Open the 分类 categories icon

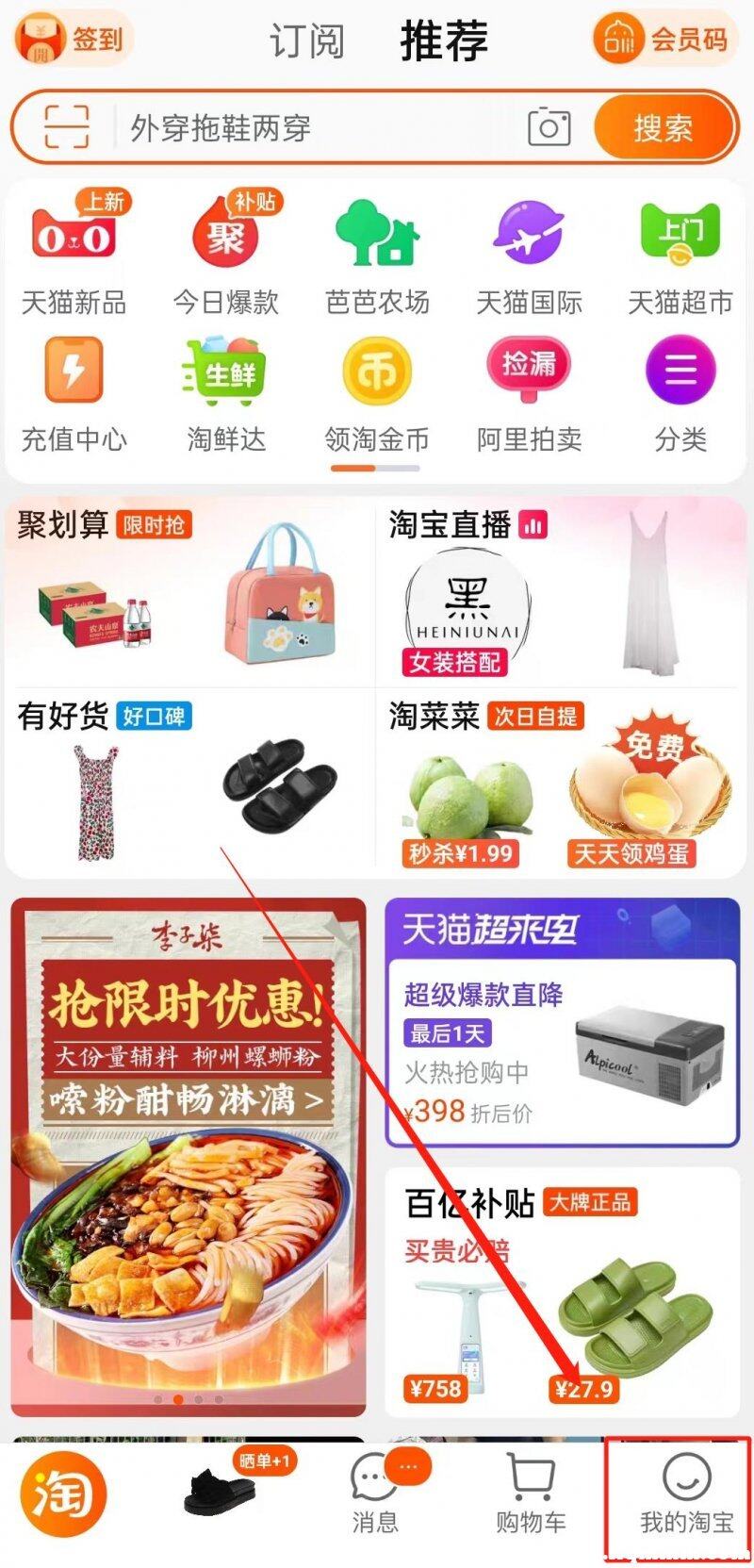pyautogui.click(x=680, y=373)
